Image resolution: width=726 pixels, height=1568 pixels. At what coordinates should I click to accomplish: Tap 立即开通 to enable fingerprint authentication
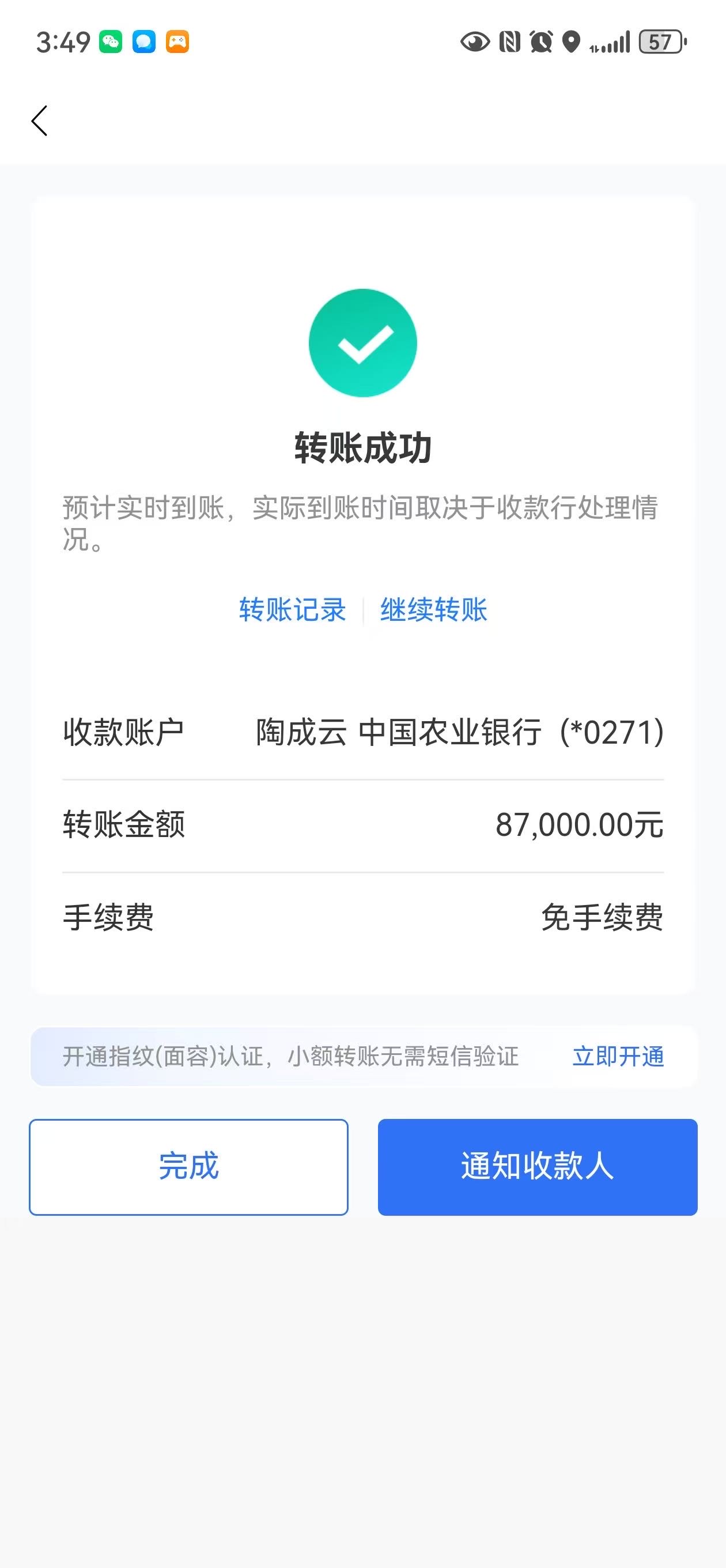(x=618, y=1057)
